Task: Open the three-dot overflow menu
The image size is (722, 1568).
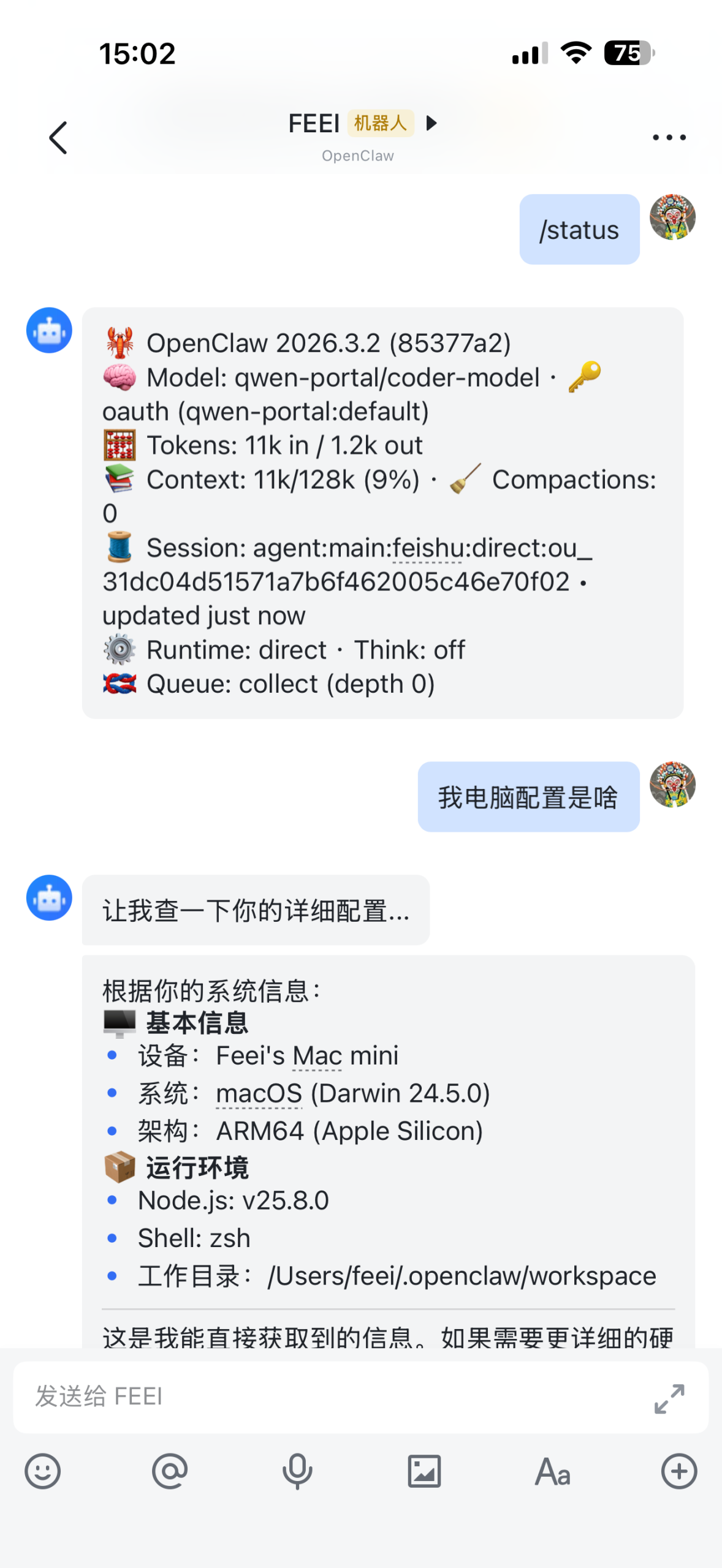Action: tap(669, 137)
